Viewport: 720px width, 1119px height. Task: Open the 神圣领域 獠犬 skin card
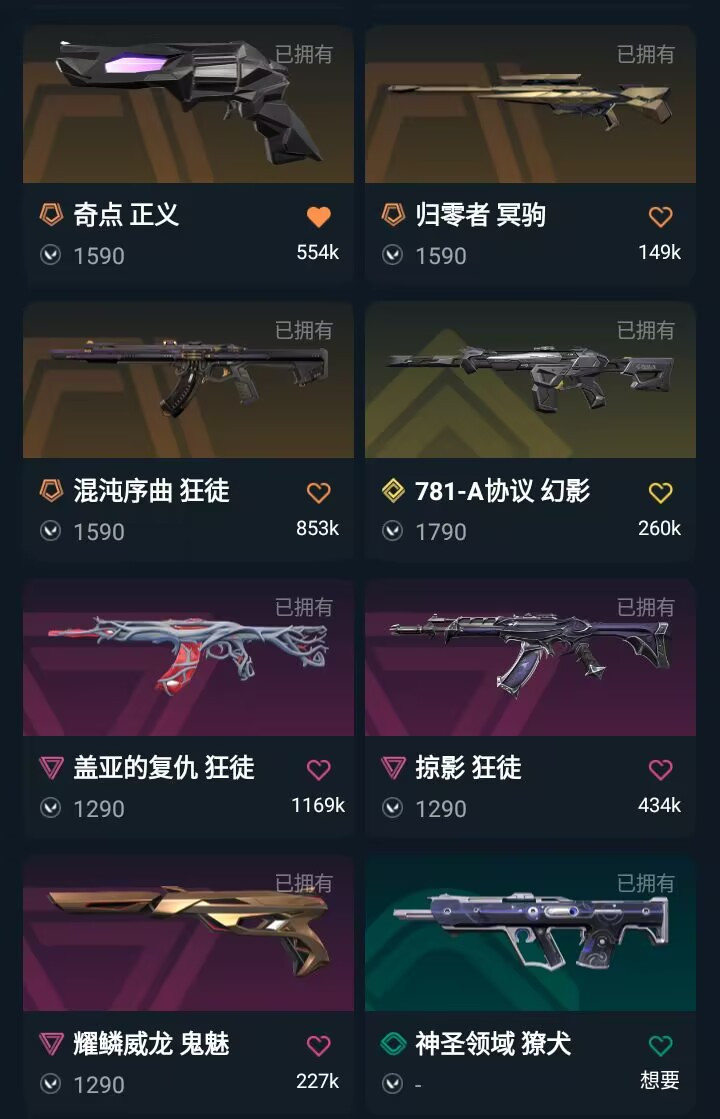click(530, 935)
